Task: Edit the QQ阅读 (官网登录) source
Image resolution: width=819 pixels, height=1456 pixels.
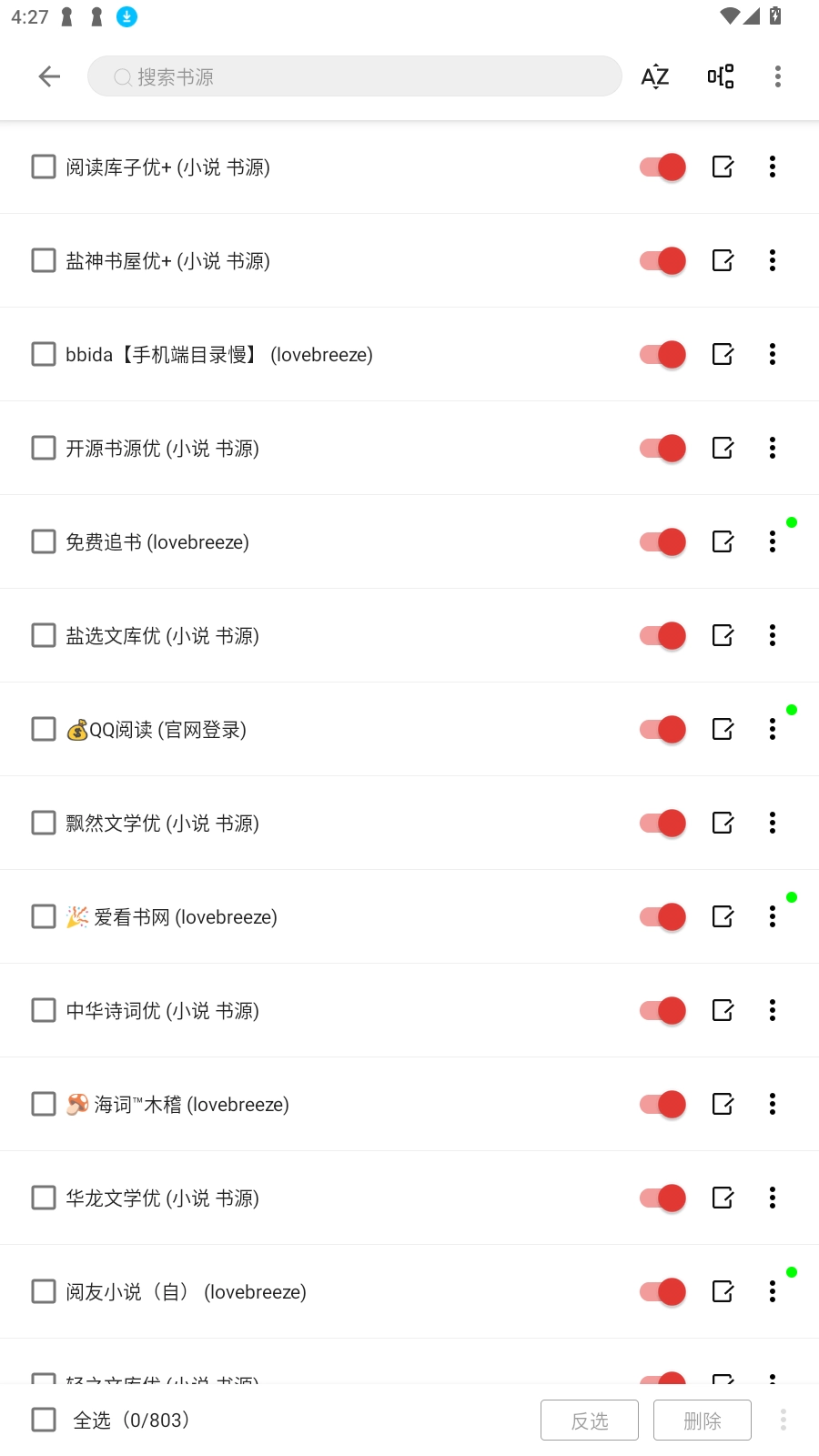Action: point(723,729)
